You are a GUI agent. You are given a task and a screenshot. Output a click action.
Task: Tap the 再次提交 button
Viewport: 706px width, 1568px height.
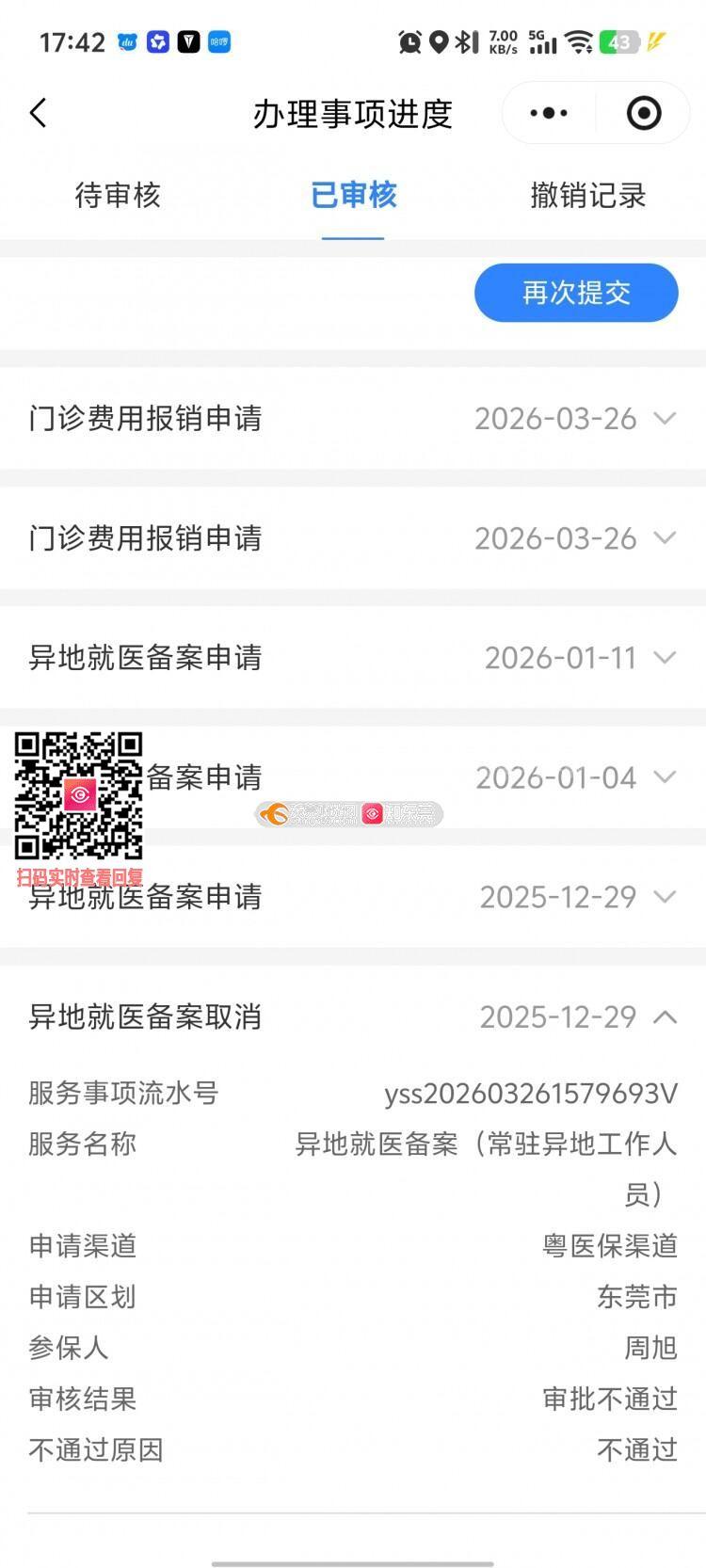coord(576,293)
